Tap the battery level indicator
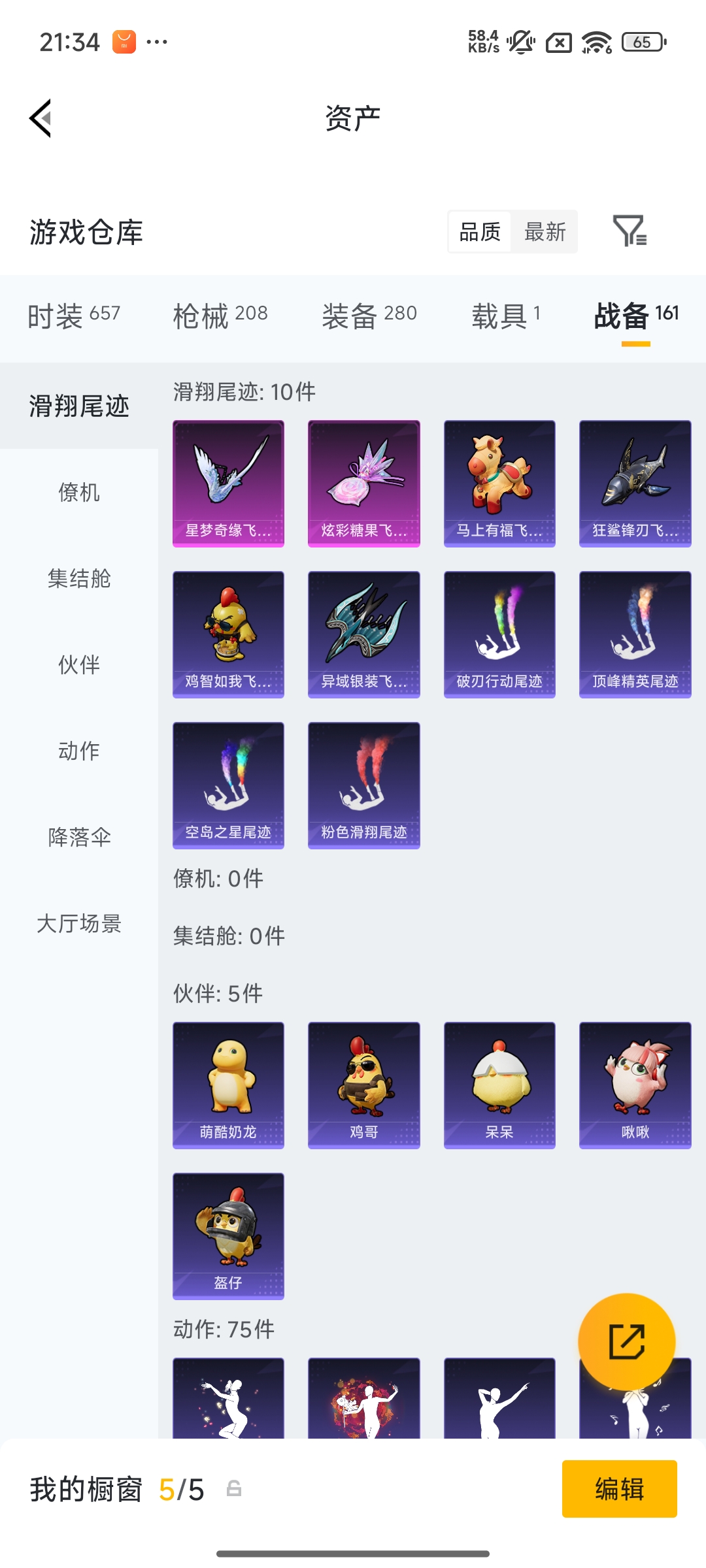The height and width of the screenshot is (1568, 706). [x=639, y=42]
